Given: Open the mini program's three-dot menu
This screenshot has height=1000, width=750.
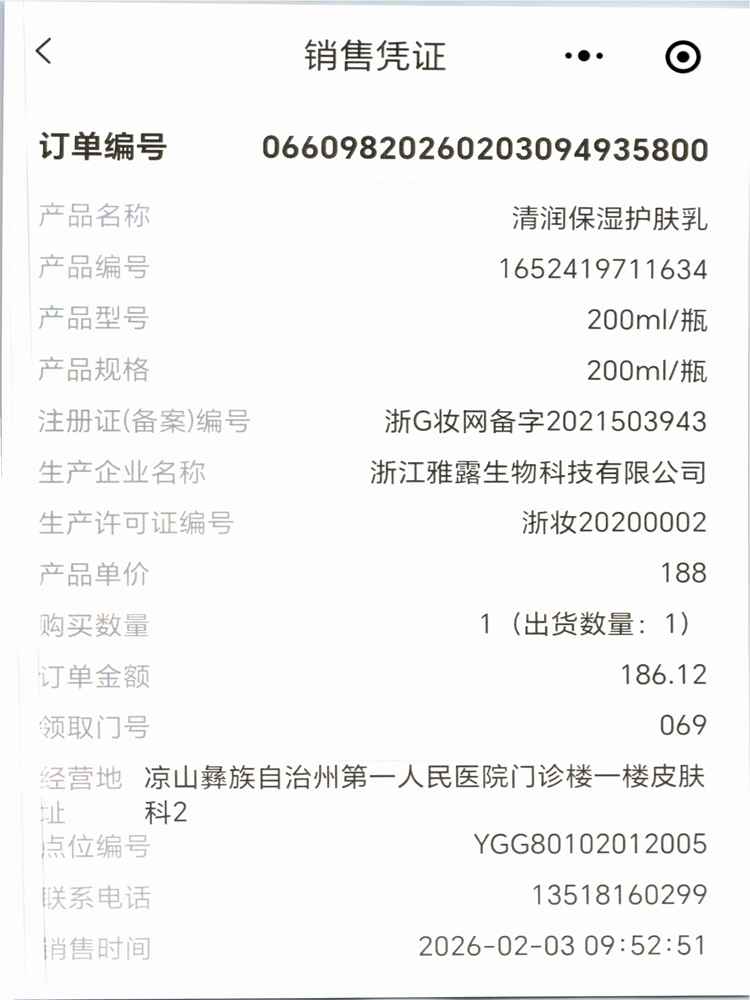Looking at the screenshot, I should pyautogui.click(x=583, y=56).
